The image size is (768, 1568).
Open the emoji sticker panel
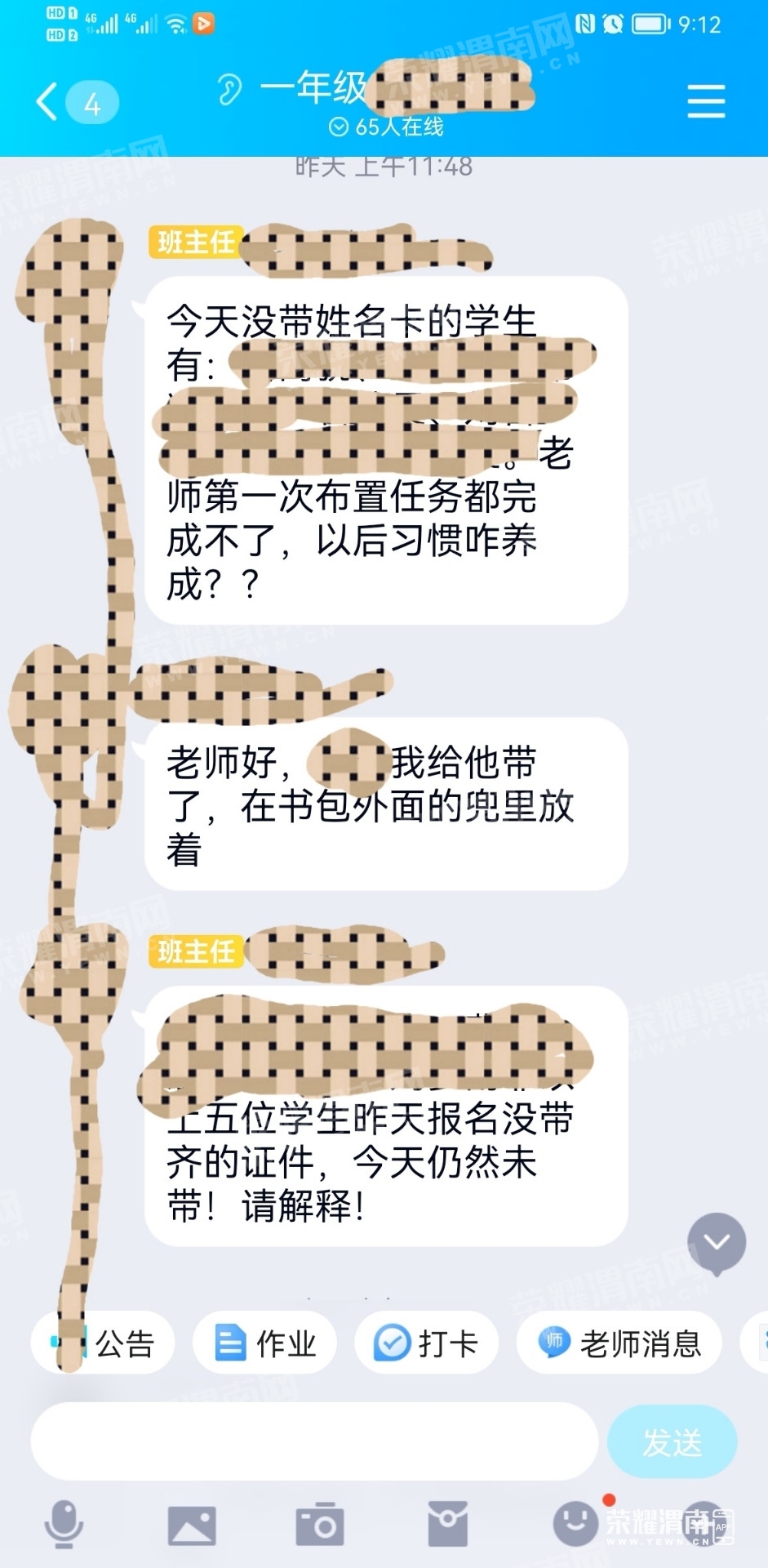[576, 1524]
